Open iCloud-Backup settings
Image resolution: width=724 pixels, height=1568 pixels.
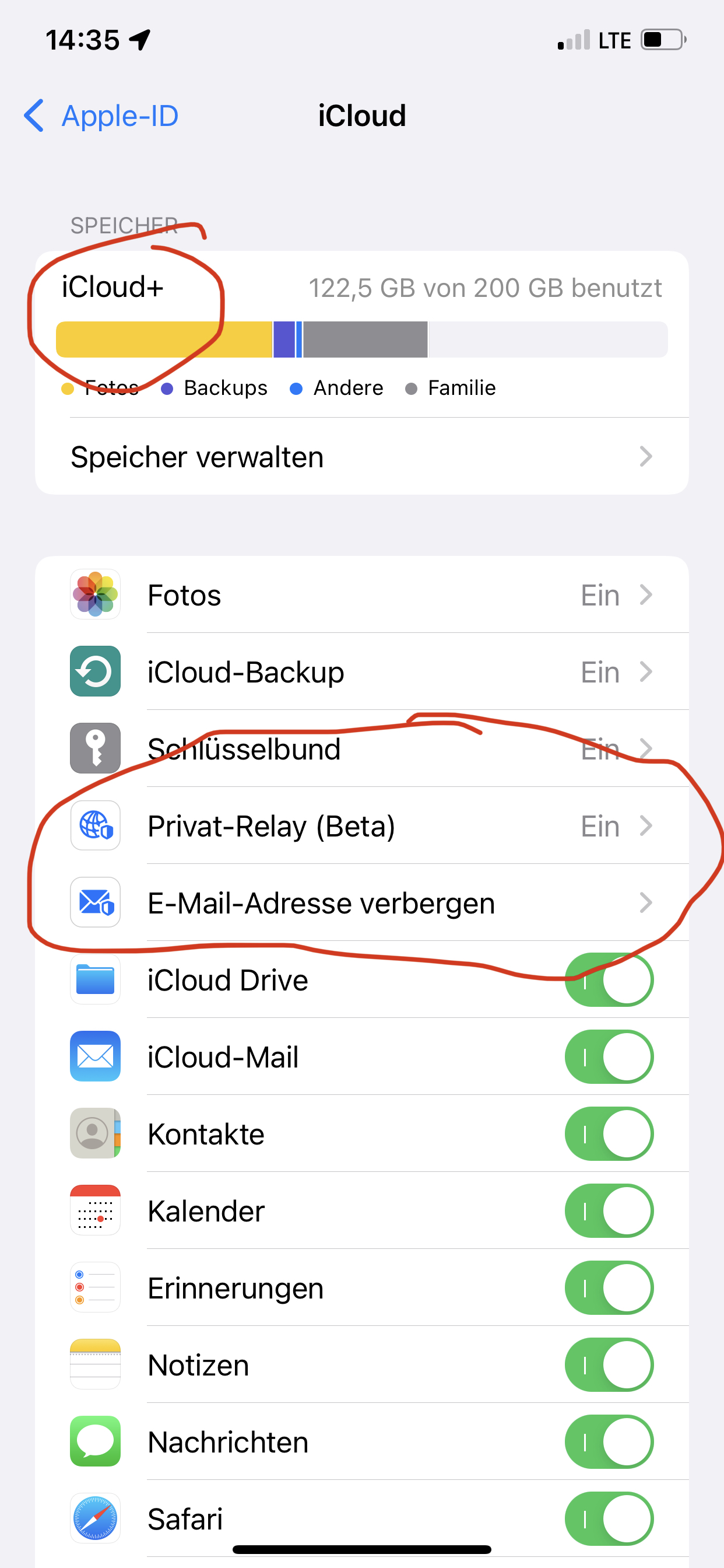pyautogui.click(x=361, y=672)
